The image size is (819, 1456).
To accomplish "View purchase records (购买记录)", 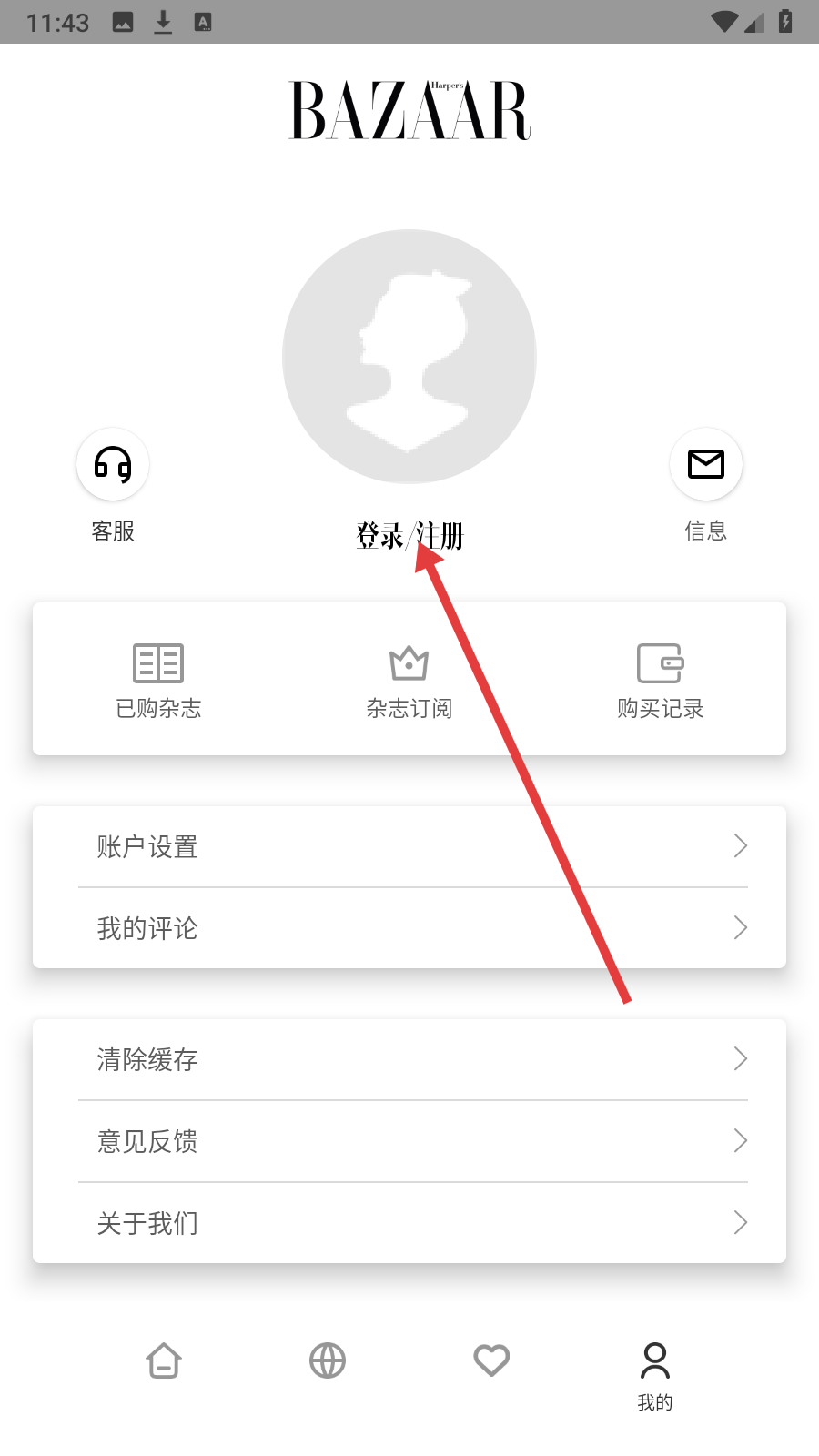I will (x=660, y=680).
